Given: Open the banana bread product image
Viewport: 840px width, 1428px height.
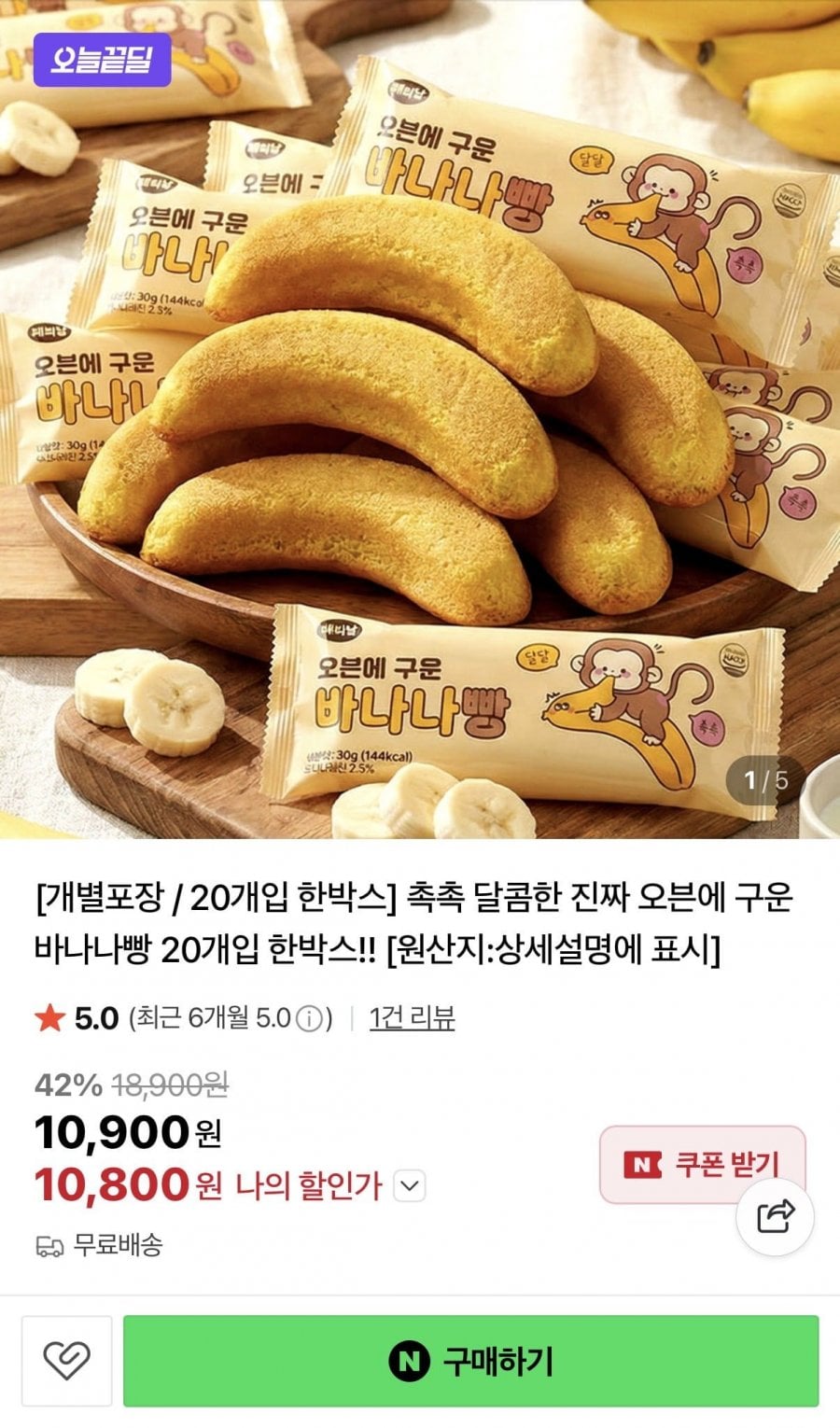Looking at the screenshot, I should [x=420, y=420].
